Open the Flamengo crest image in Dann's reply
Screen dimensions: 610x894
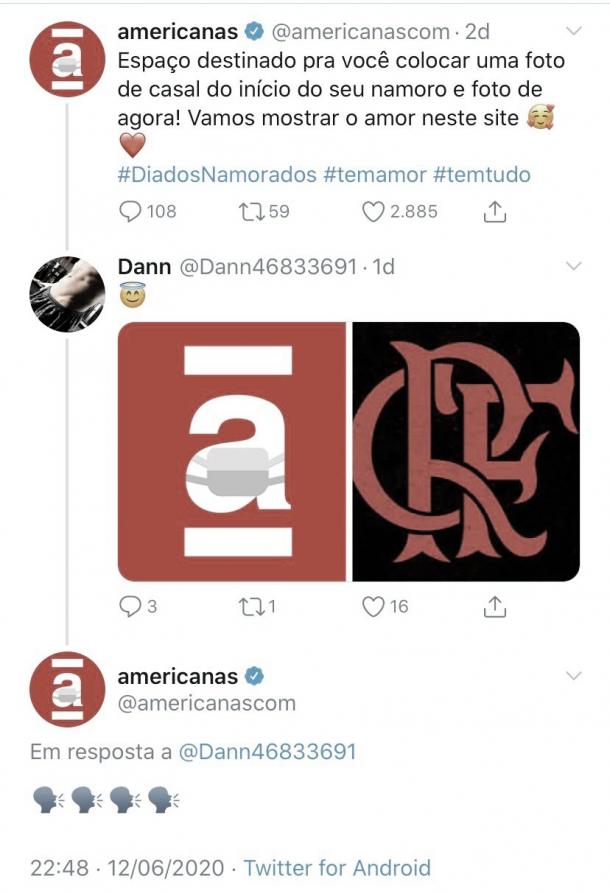tap(466, 451)
